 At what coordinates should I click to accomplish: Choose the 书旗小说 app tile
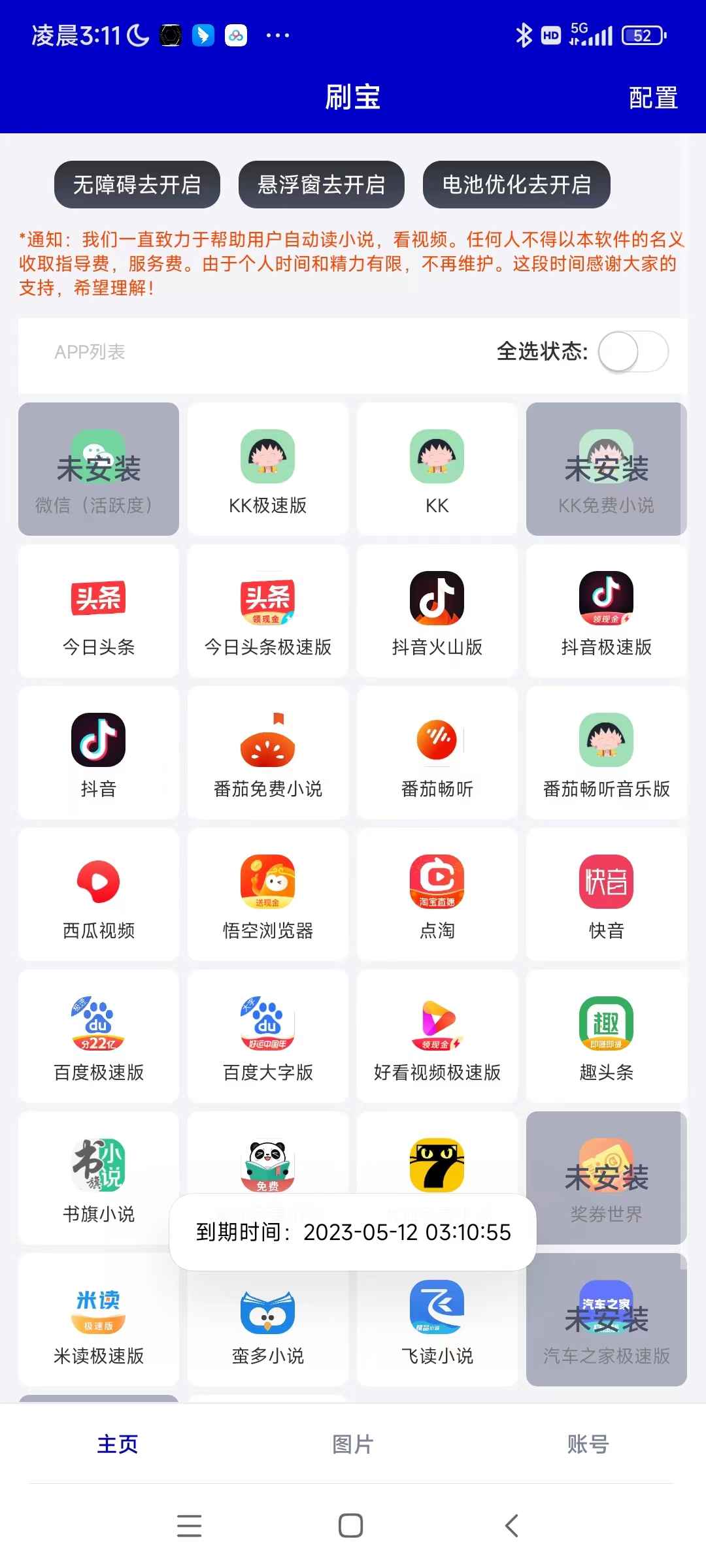pos(99,1178)
